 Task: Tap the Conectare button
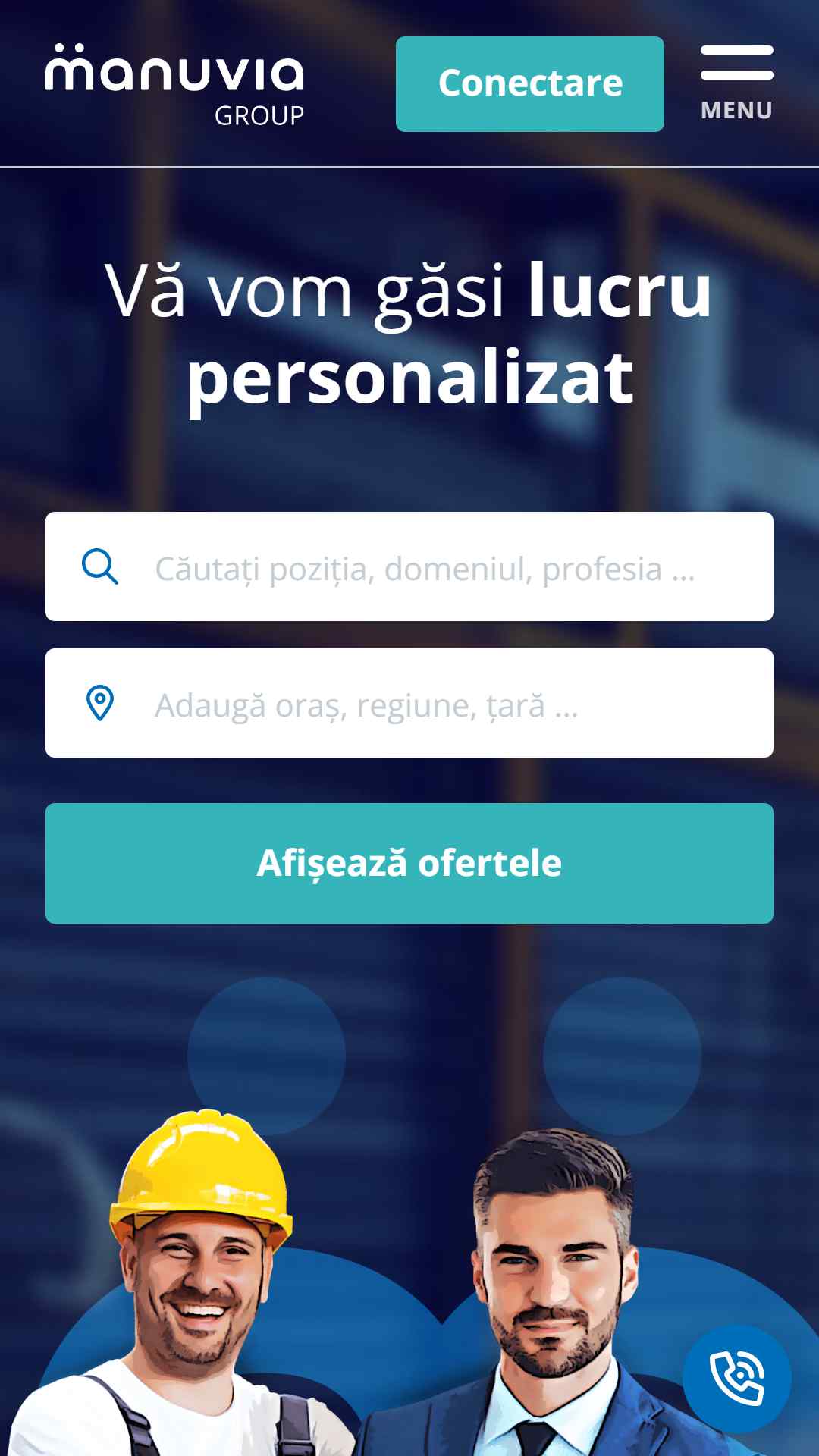[529, 84]
